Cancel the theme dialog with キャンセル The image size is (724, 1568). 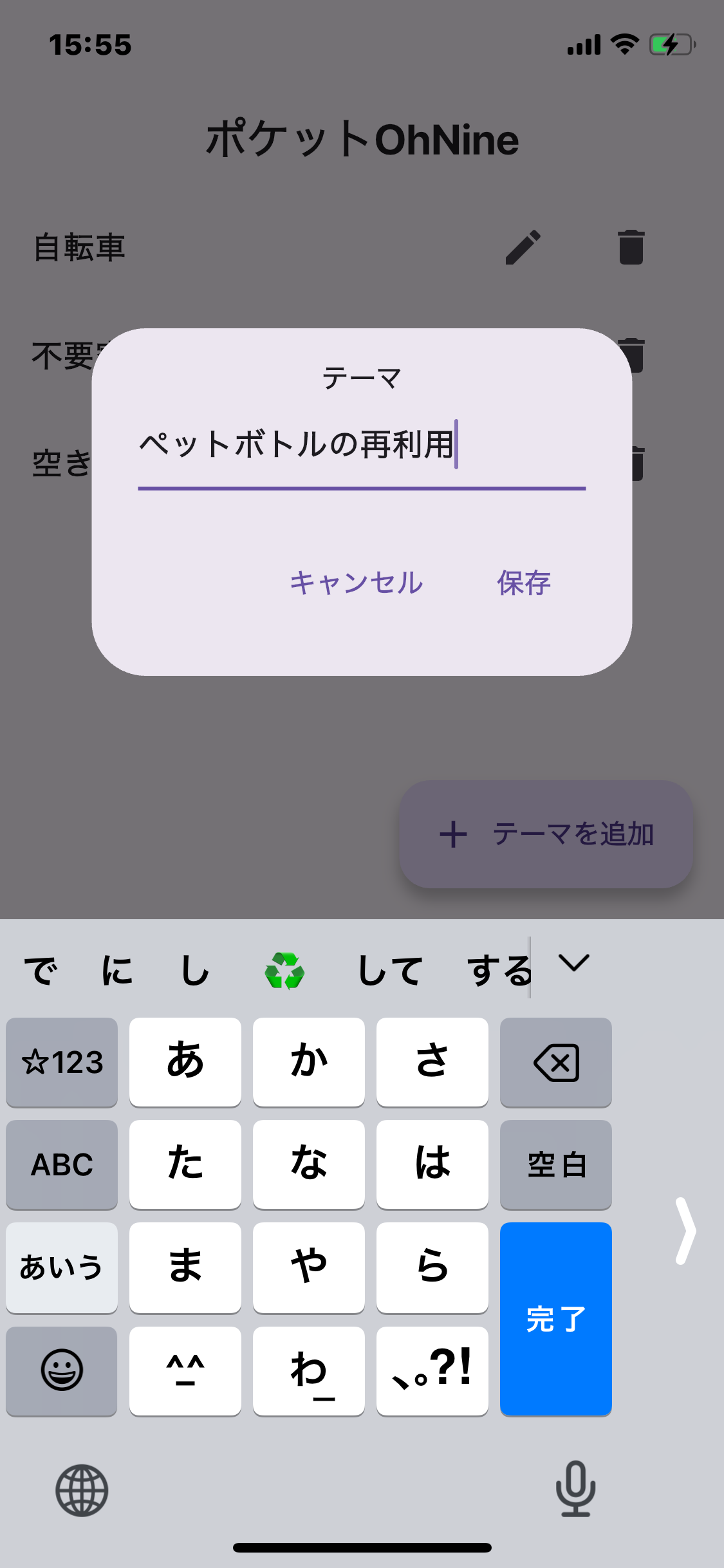tap(356, 583)
